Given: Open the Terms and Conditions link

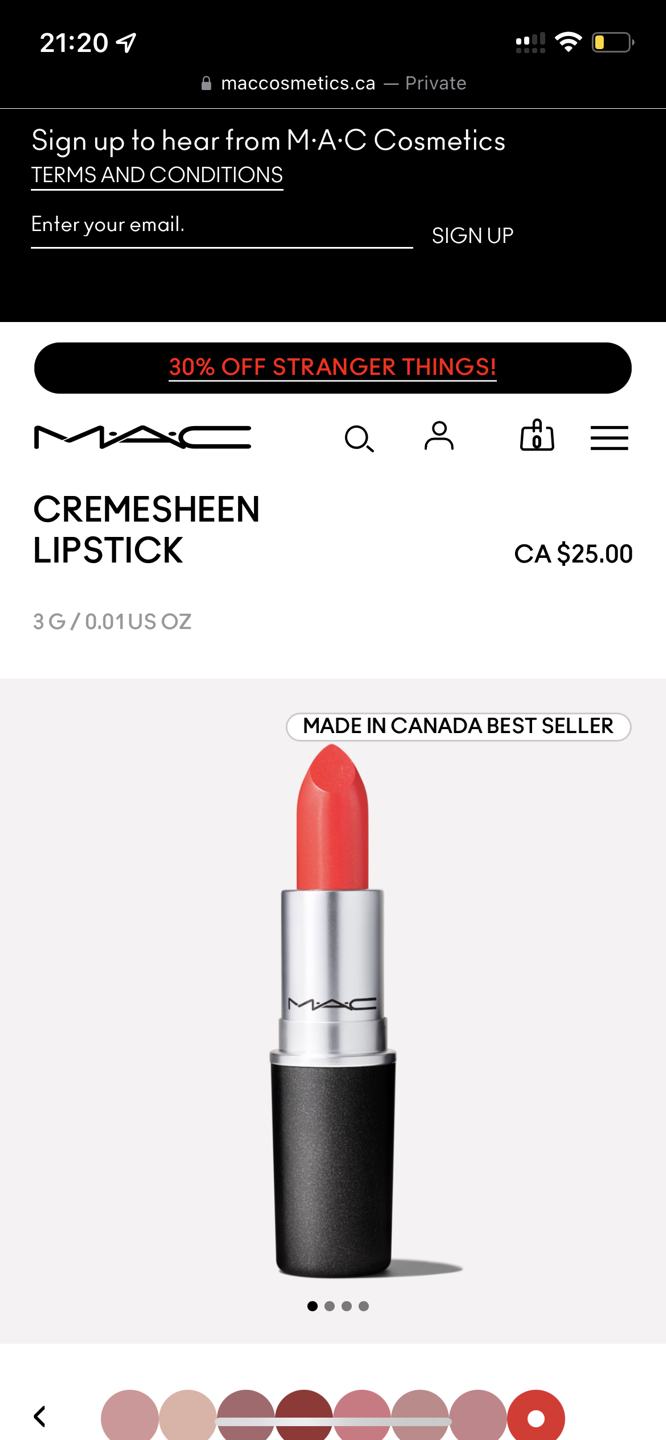Looking at the screenshot, I should click(157, 175).
